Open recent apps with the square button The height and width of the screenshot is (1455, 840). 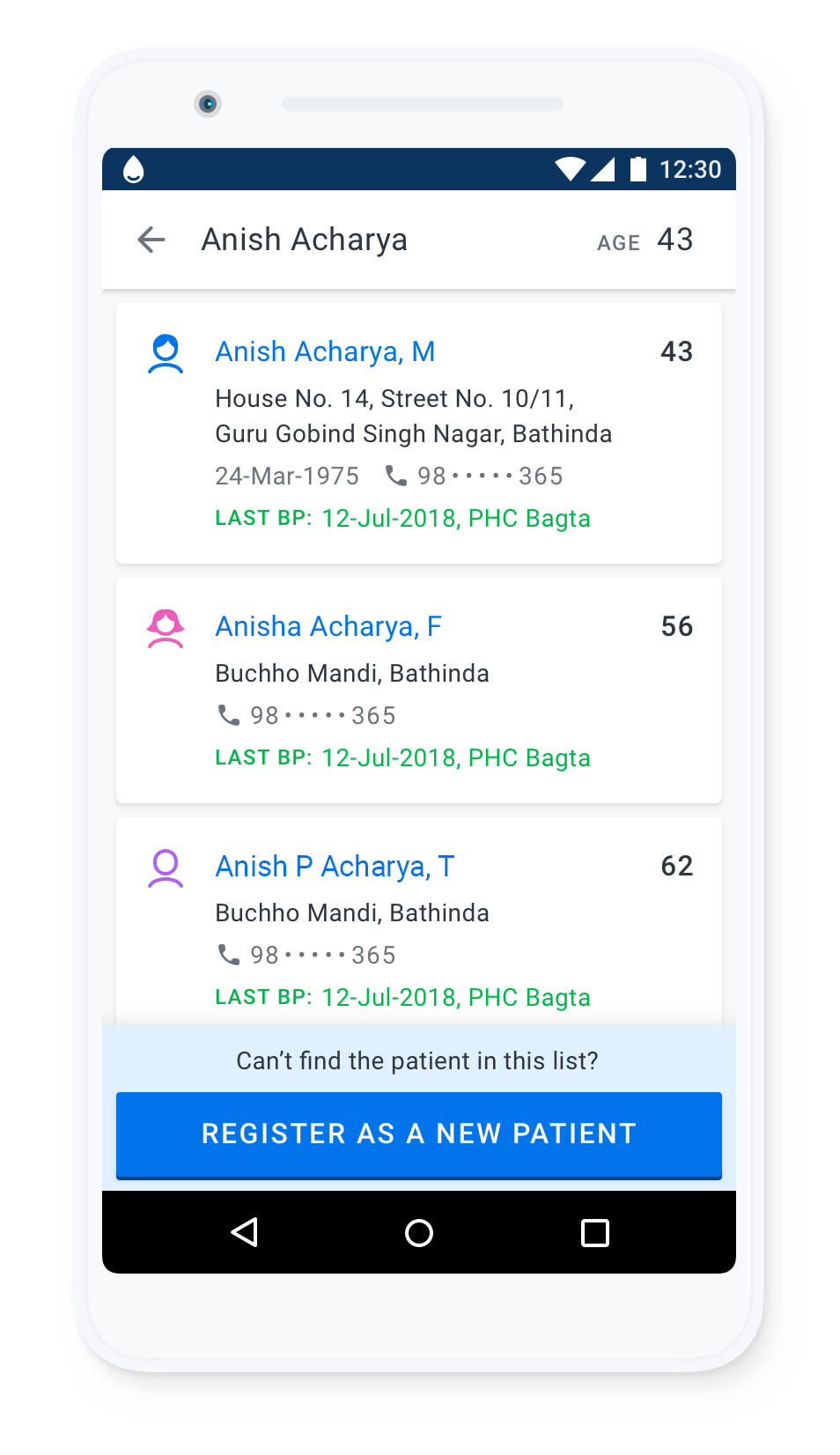pos(595,1232)
